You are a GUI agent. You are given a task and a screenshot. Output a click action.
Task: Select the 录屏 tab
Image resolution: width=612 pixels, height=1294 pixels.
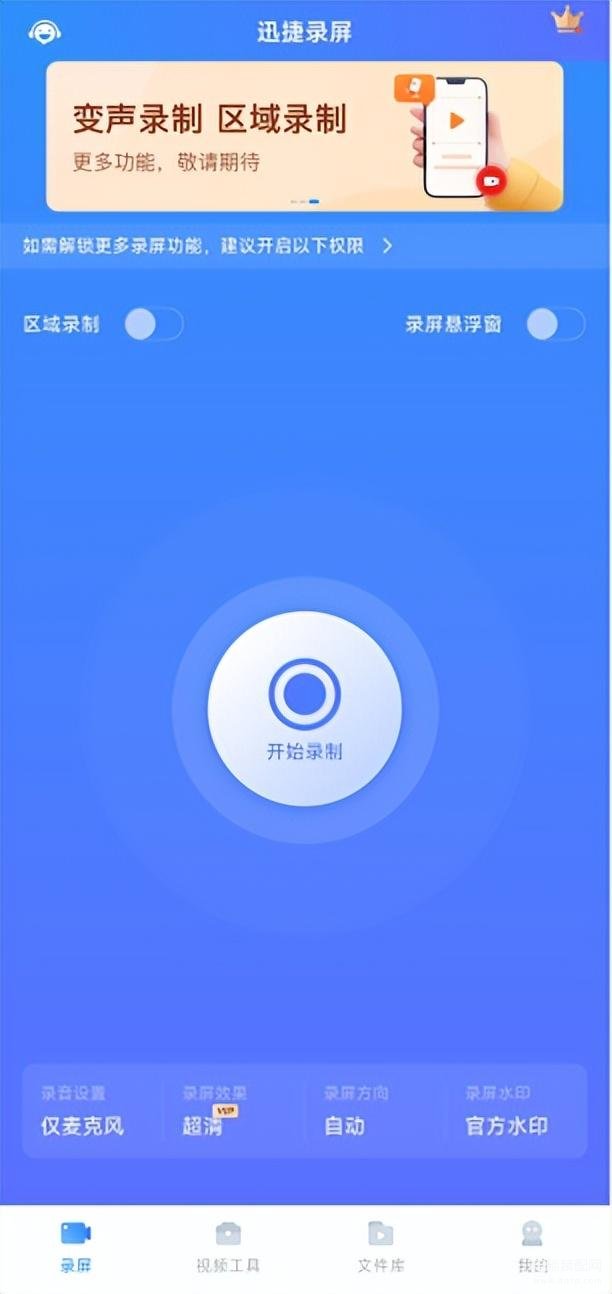coord(76,1247)
